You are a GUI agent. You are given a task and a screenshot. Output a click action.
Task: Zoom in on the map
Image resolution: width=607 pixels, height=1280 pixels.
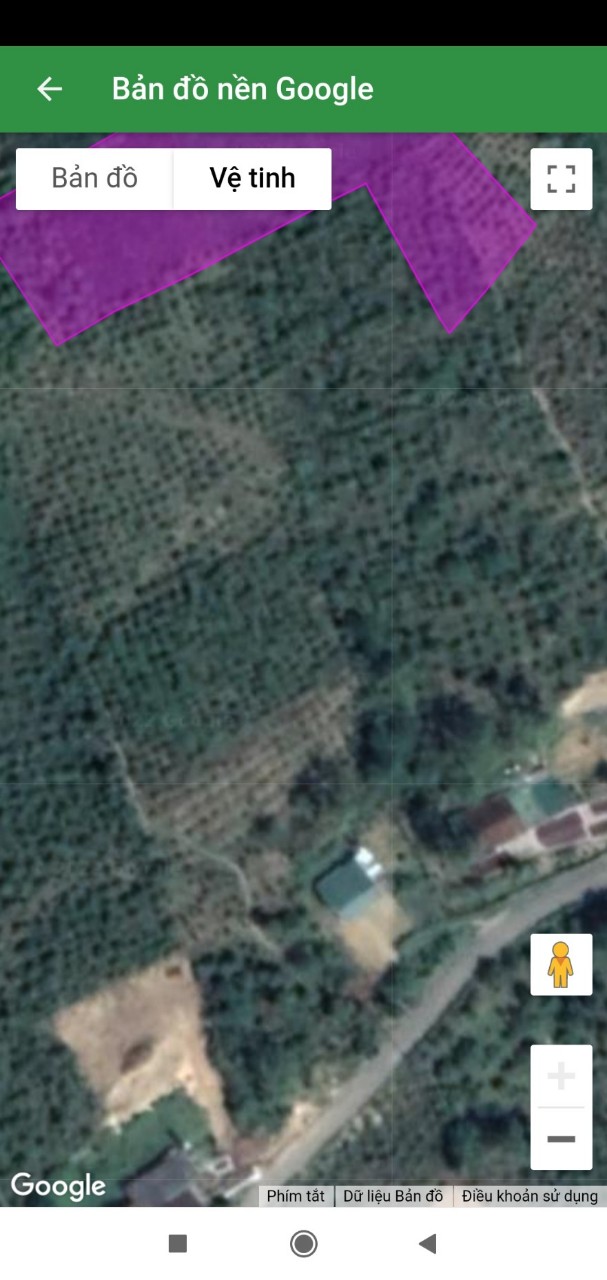[561, 1077]
